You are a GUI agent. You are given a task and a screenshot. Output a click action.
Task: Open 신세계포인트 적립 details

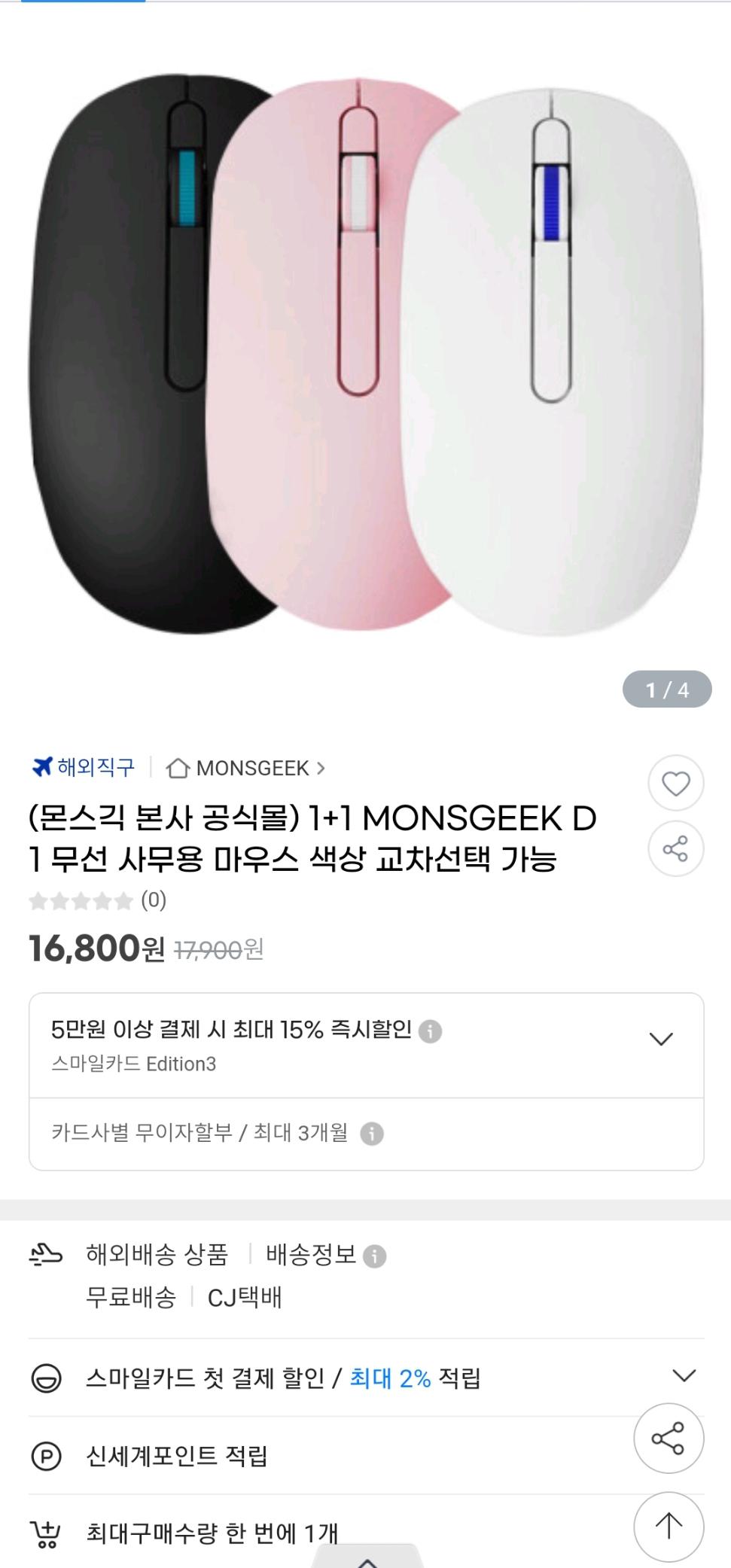[x=177, y=1457]
